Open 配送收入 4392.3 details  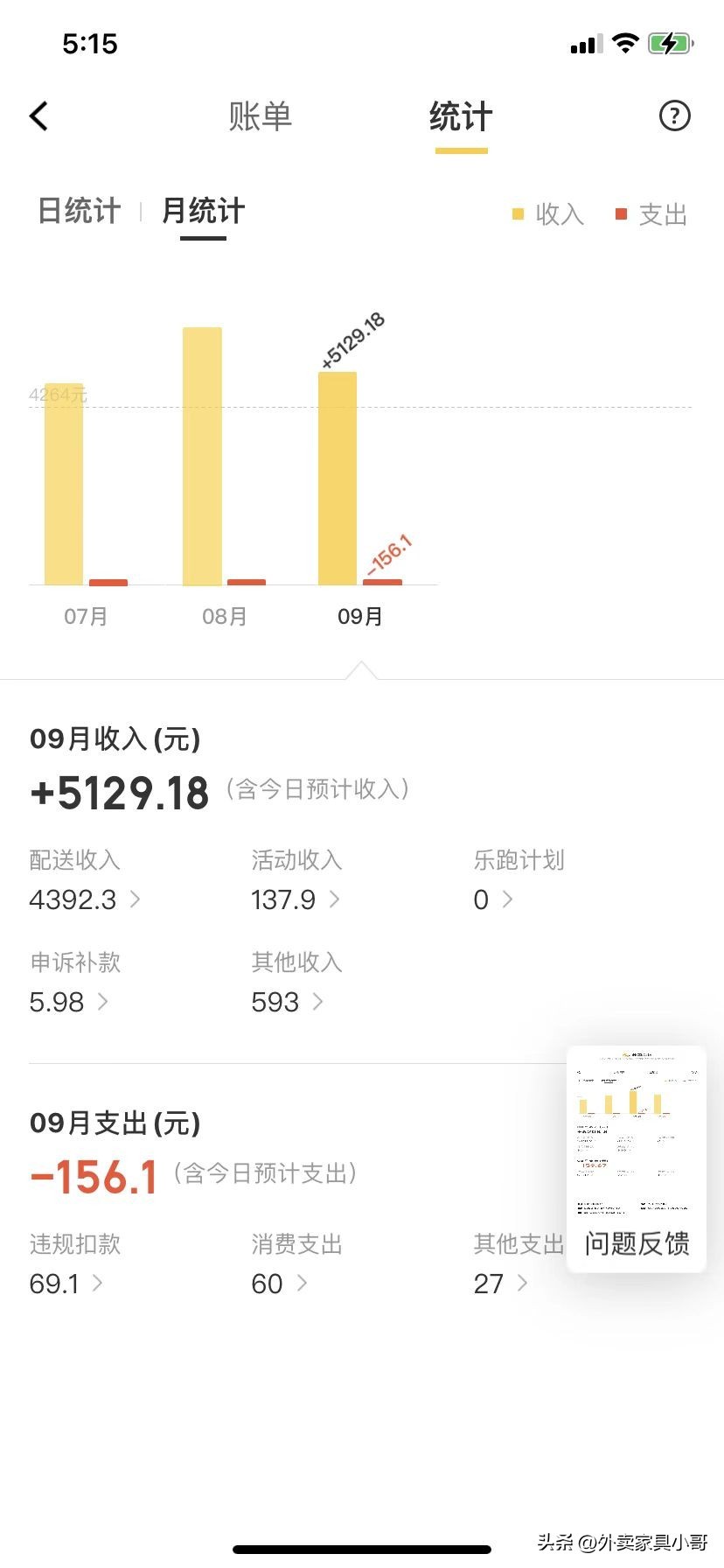coord(85,899)
